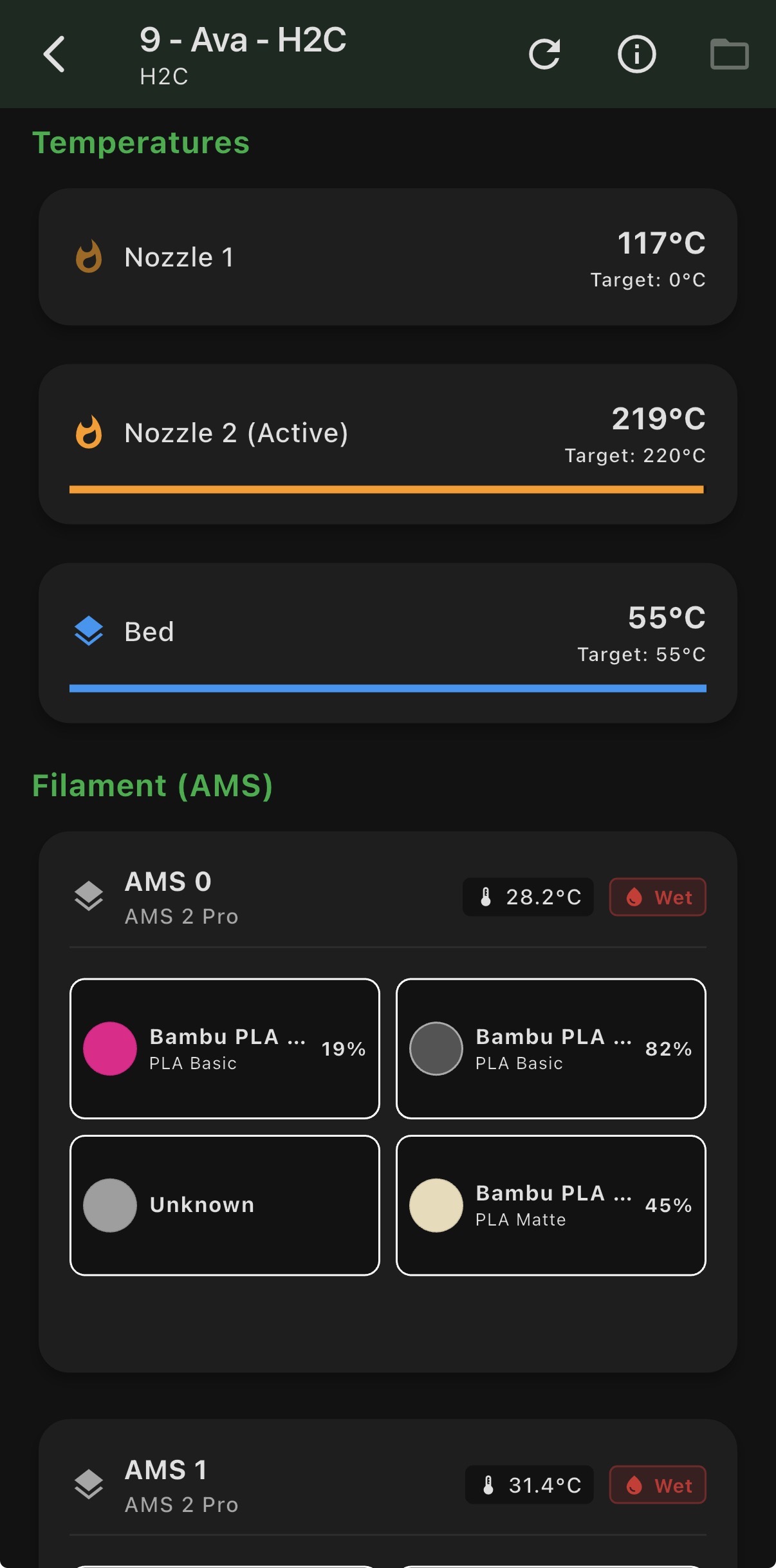Click the Nozzle 1 flame icon
Viewport: 776px width, 1568px height.
[x=88, y=257]
